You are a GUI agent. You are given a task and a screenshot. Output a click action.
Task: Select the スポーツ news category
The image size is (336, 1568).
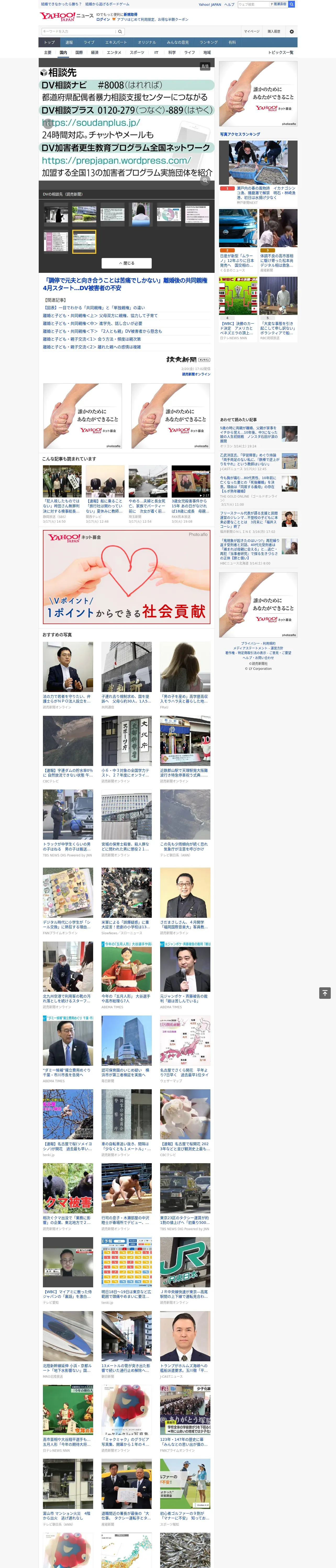(x=137, y=52)
